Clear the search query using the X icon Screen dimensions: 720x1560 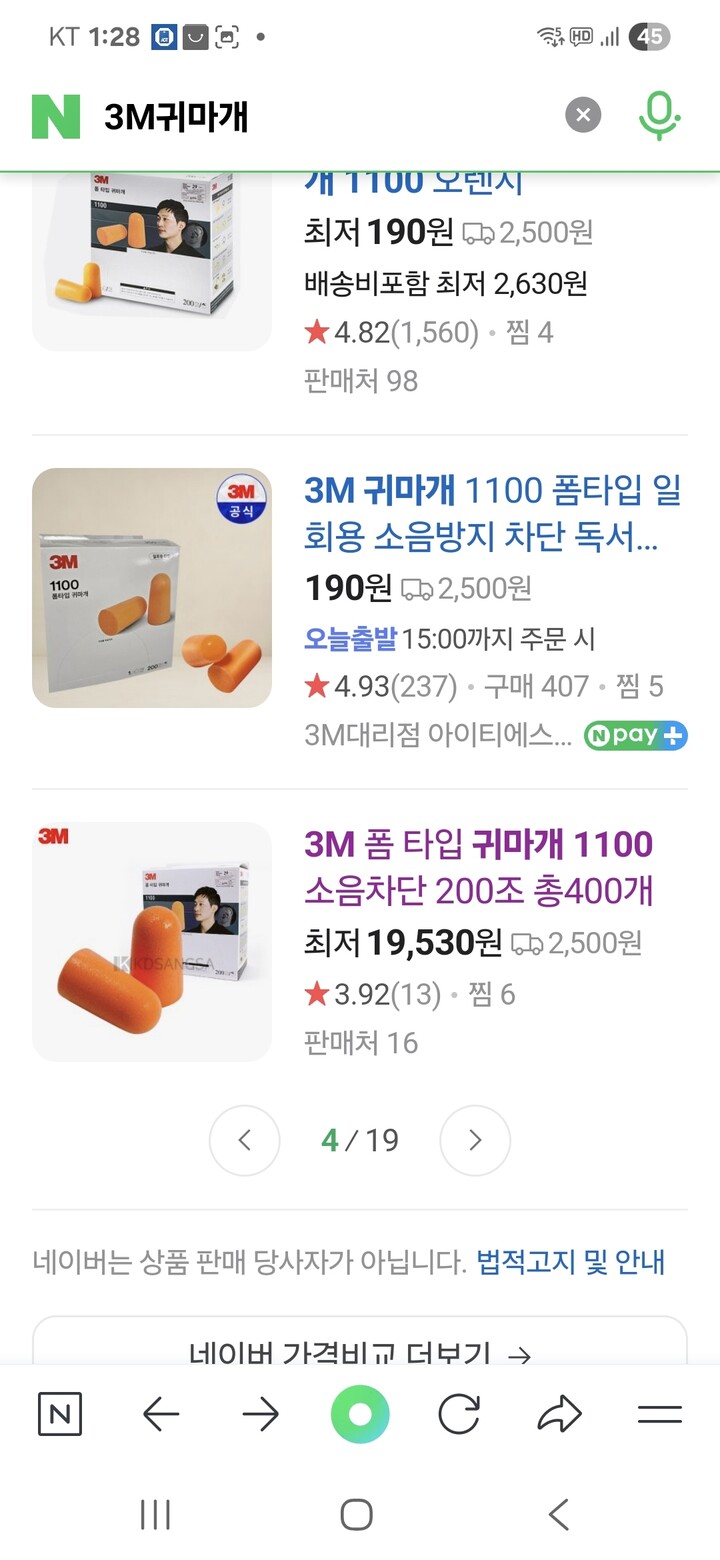tap(583, 114)
